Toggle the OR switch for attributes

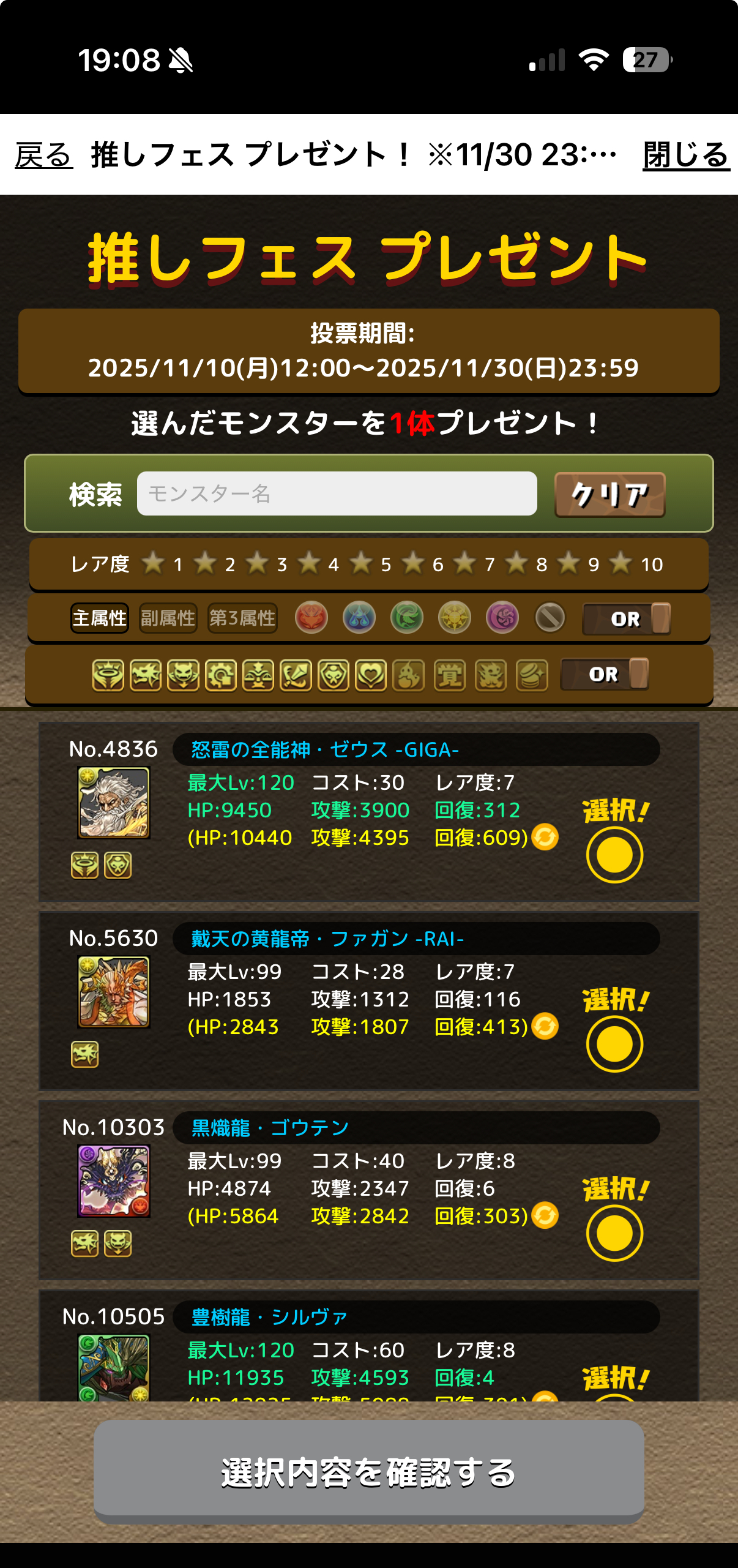pyautogui.click(x=627, y=618)
